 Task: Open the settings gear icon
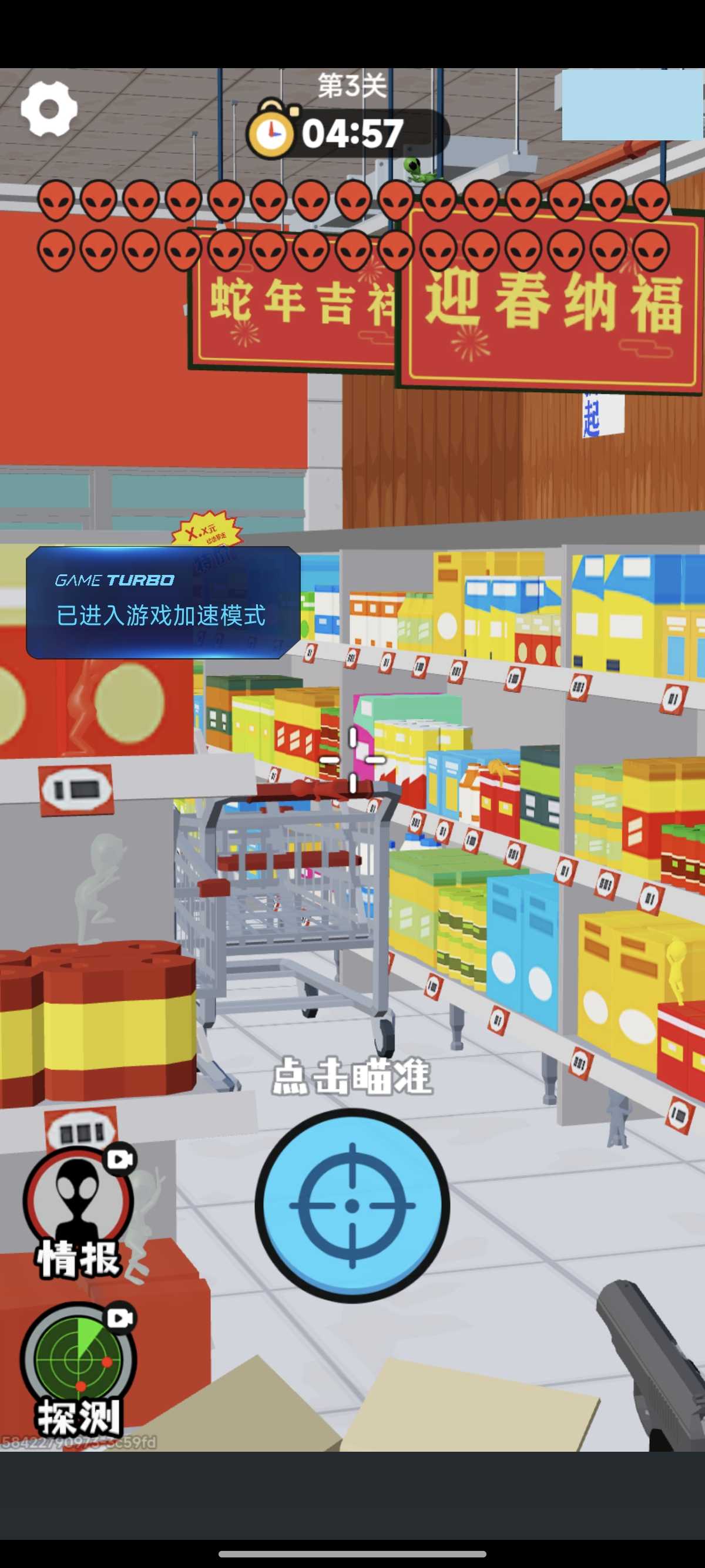click(49, 109)
